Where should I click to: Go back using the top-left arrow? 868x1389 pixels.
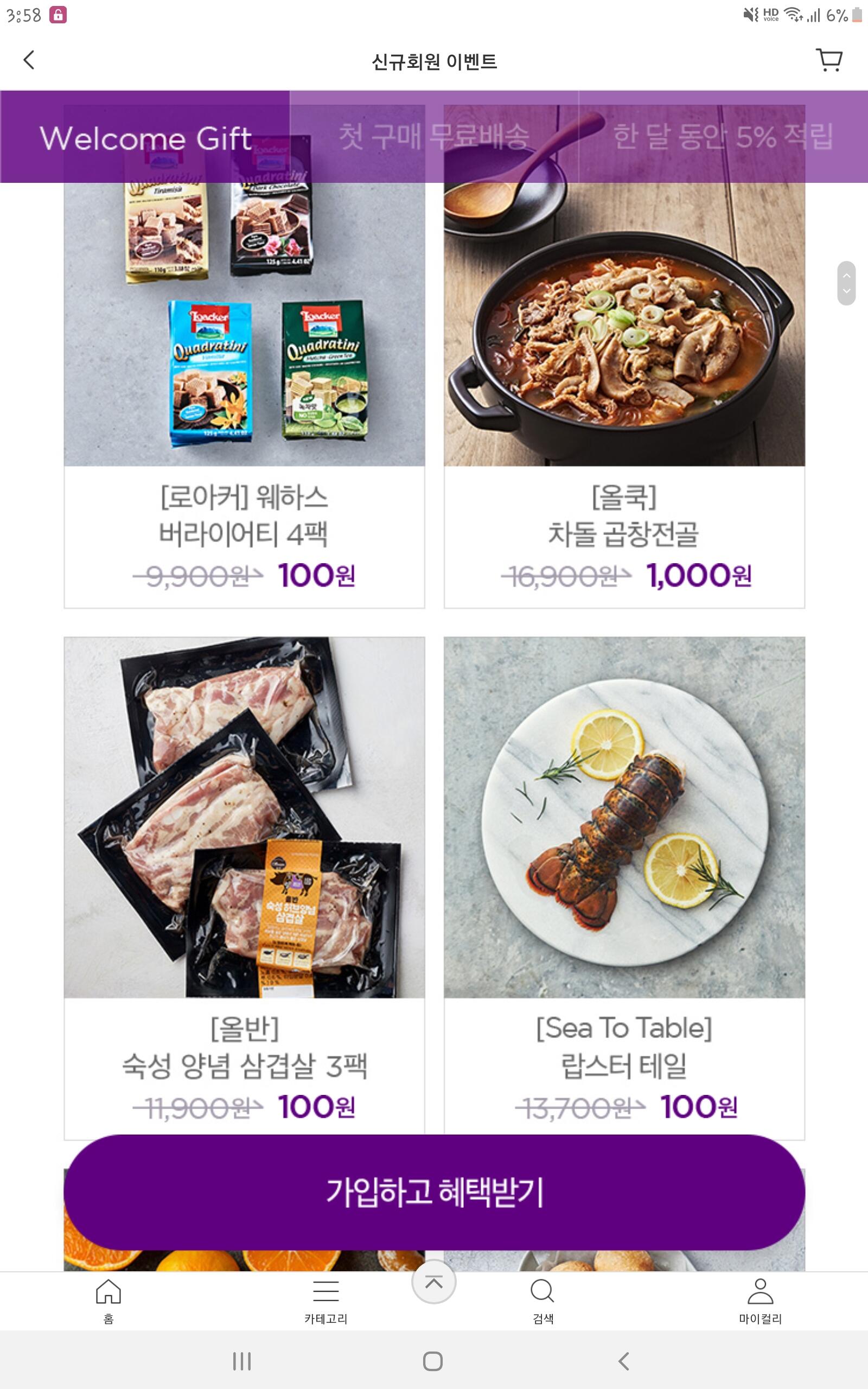coord(29,60)
